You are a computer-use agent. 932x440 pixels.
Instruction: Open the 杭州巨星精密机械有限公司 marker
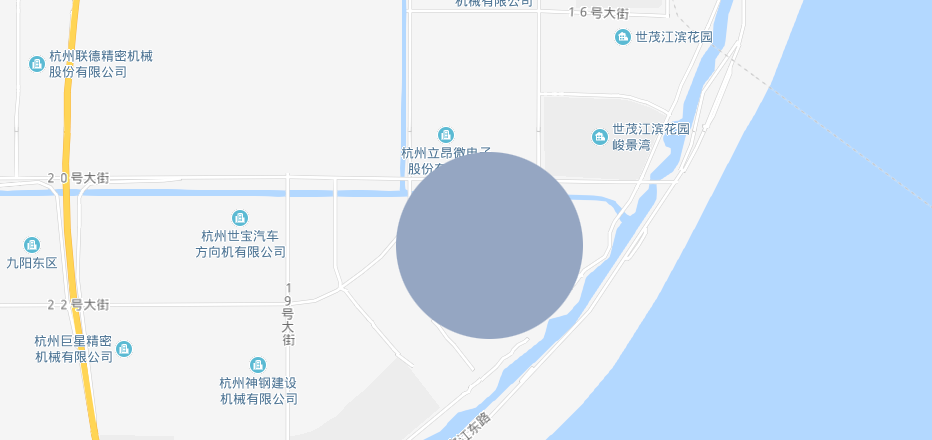[124, 349]
